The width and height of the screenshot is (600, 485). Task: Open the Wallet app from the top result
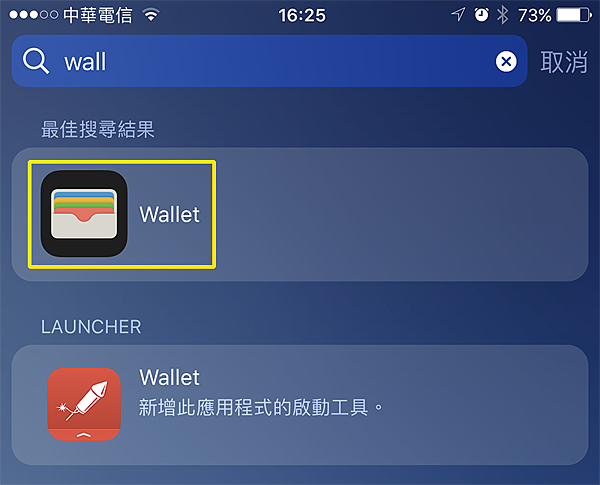[x=122, y=214]
